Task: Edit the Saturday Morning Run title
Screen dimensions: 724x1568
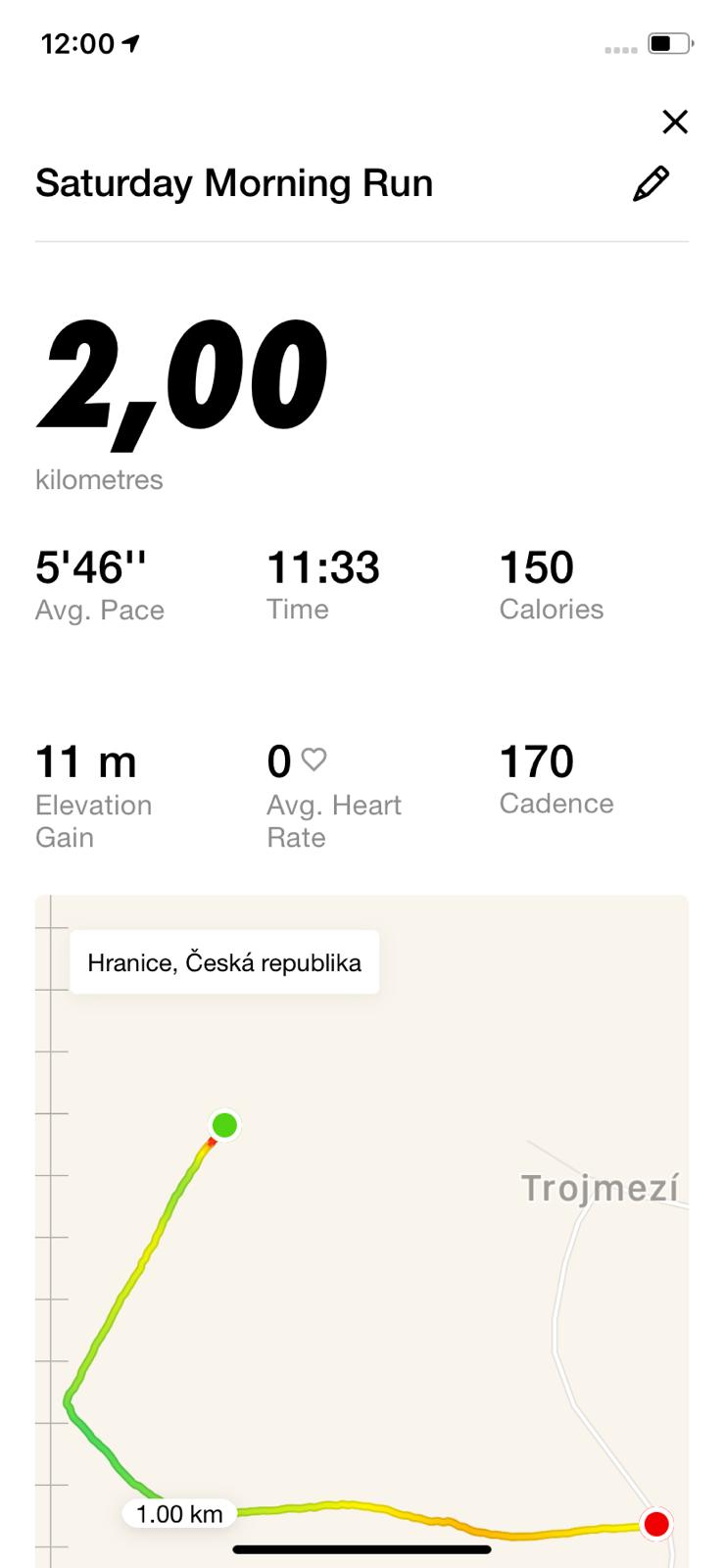Action: [651, 183]
